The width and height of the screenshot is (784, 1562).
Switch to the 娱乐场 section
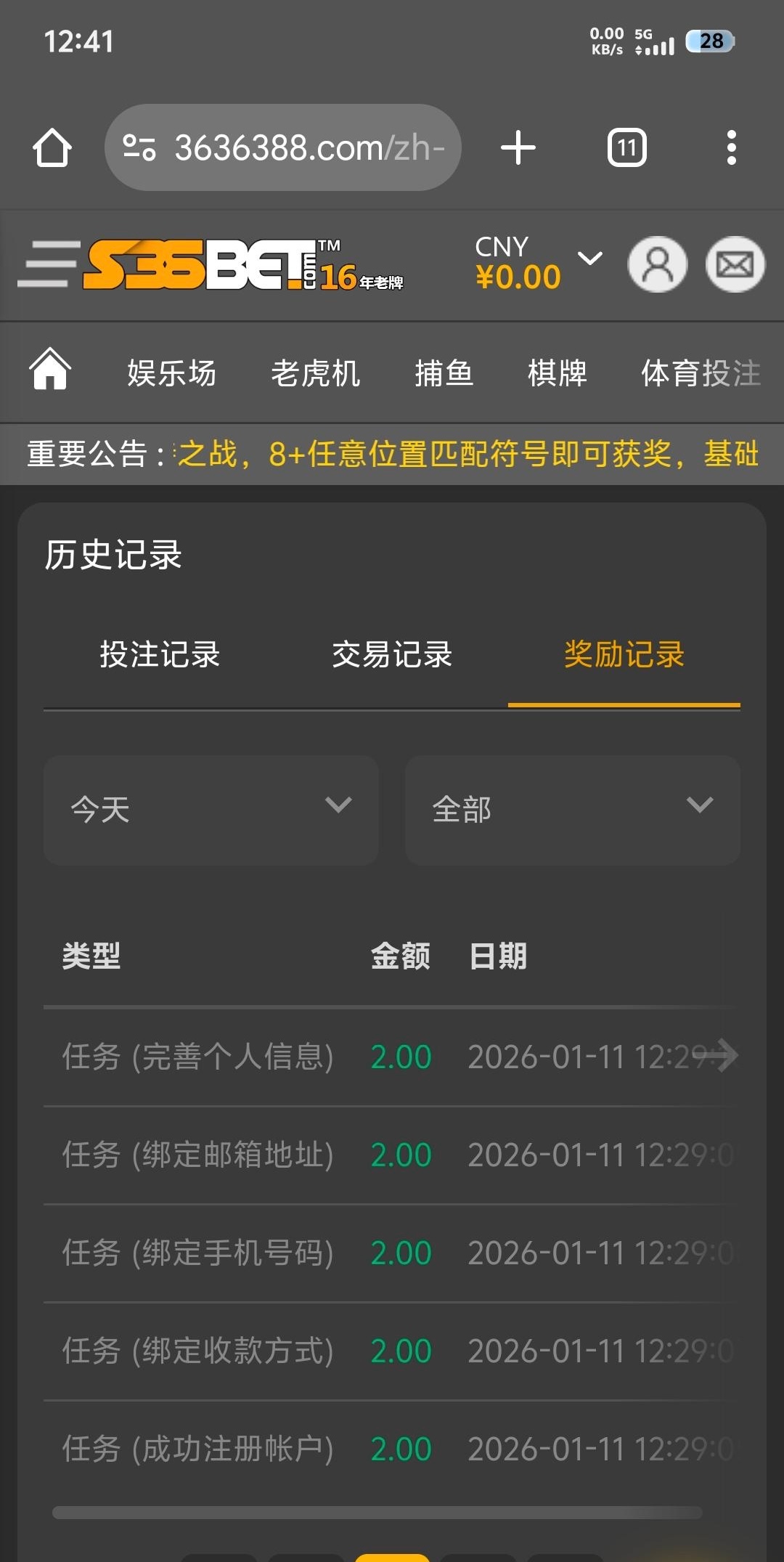tap(171, 373)
